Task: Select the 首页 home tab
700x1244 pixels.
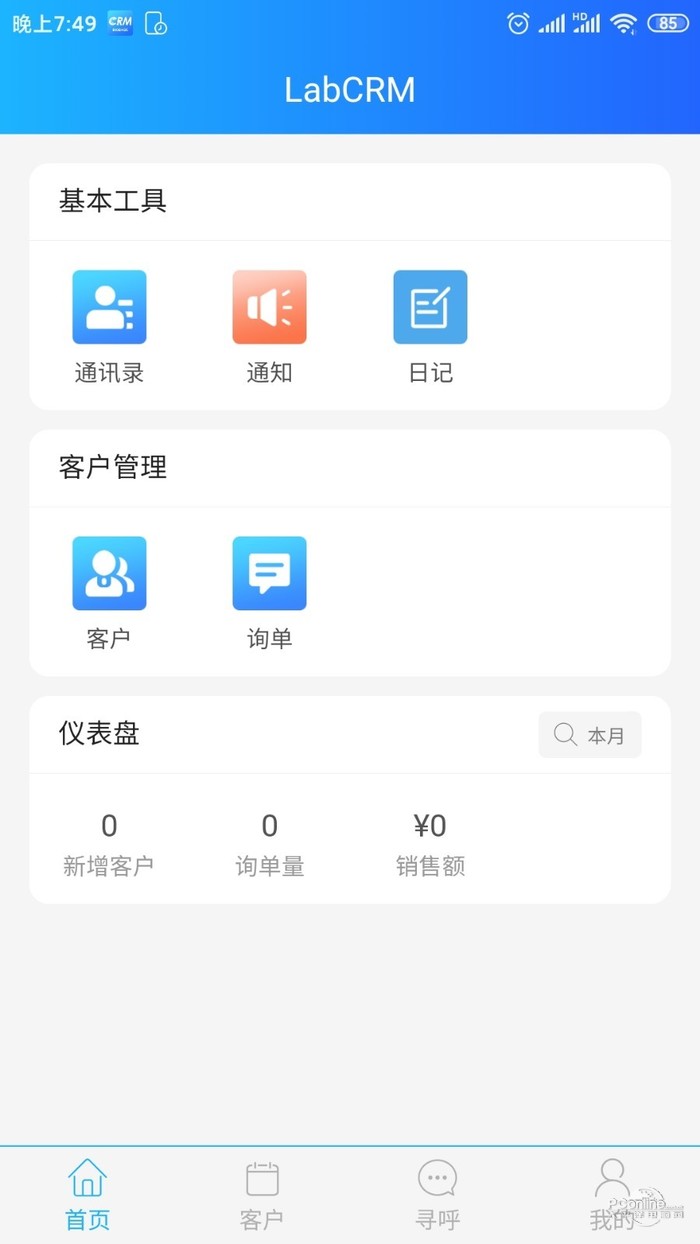Action: point(87,1195)
